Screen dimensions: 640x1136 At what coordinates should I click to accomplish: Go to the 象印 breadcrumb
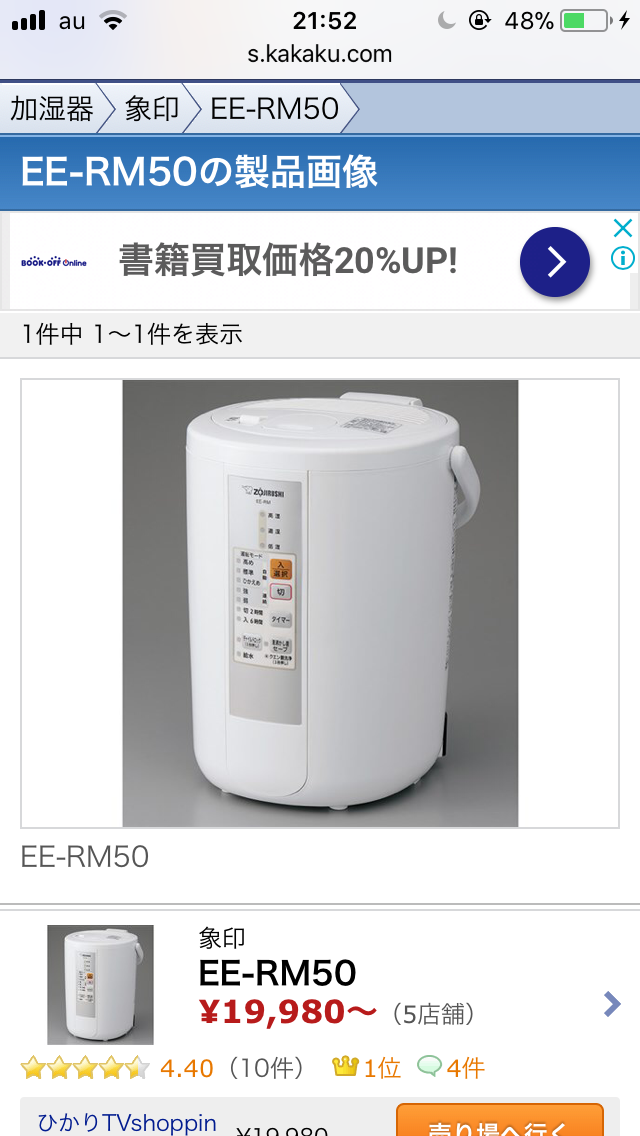point(152,108)
